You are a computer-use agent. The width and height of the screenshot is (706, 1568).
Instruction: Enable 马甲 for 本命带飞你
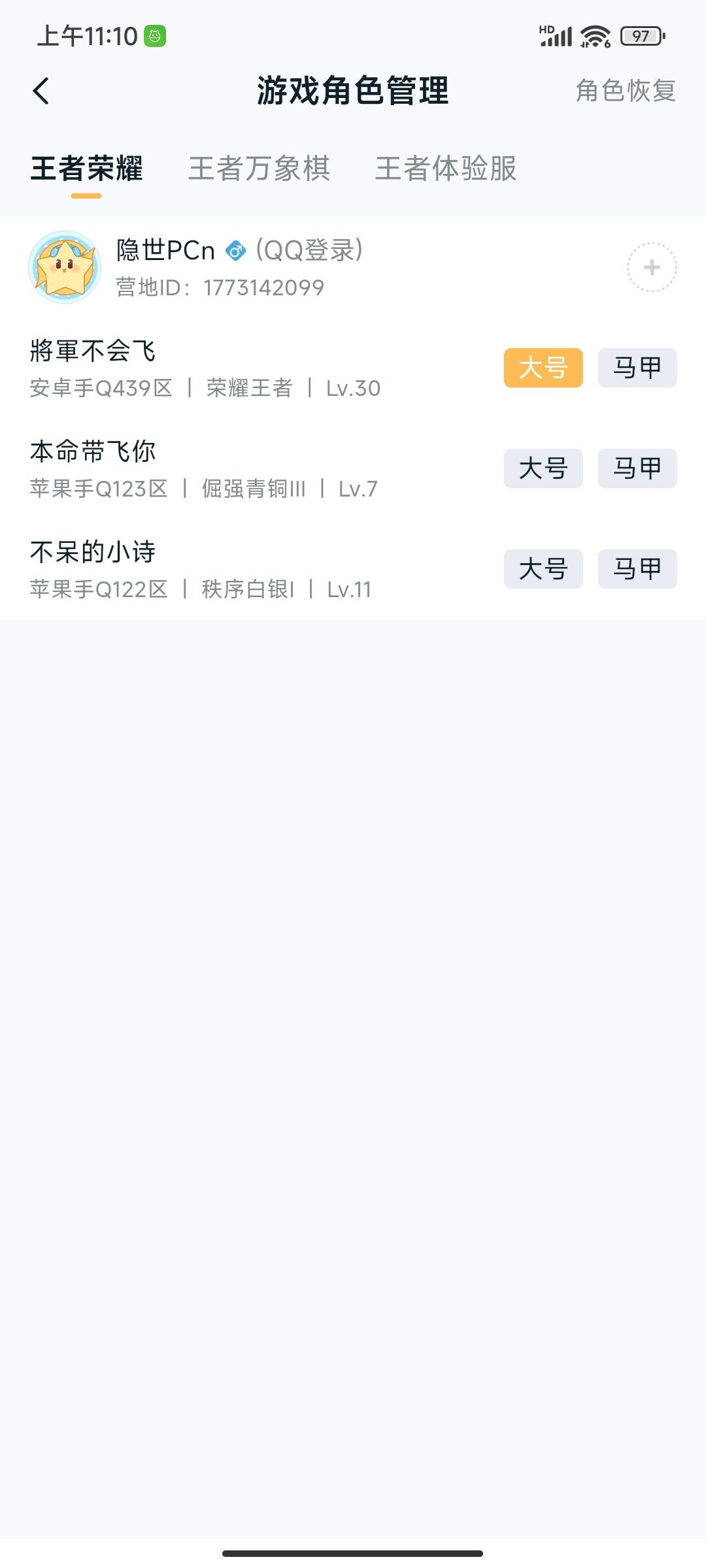[637, 468]
